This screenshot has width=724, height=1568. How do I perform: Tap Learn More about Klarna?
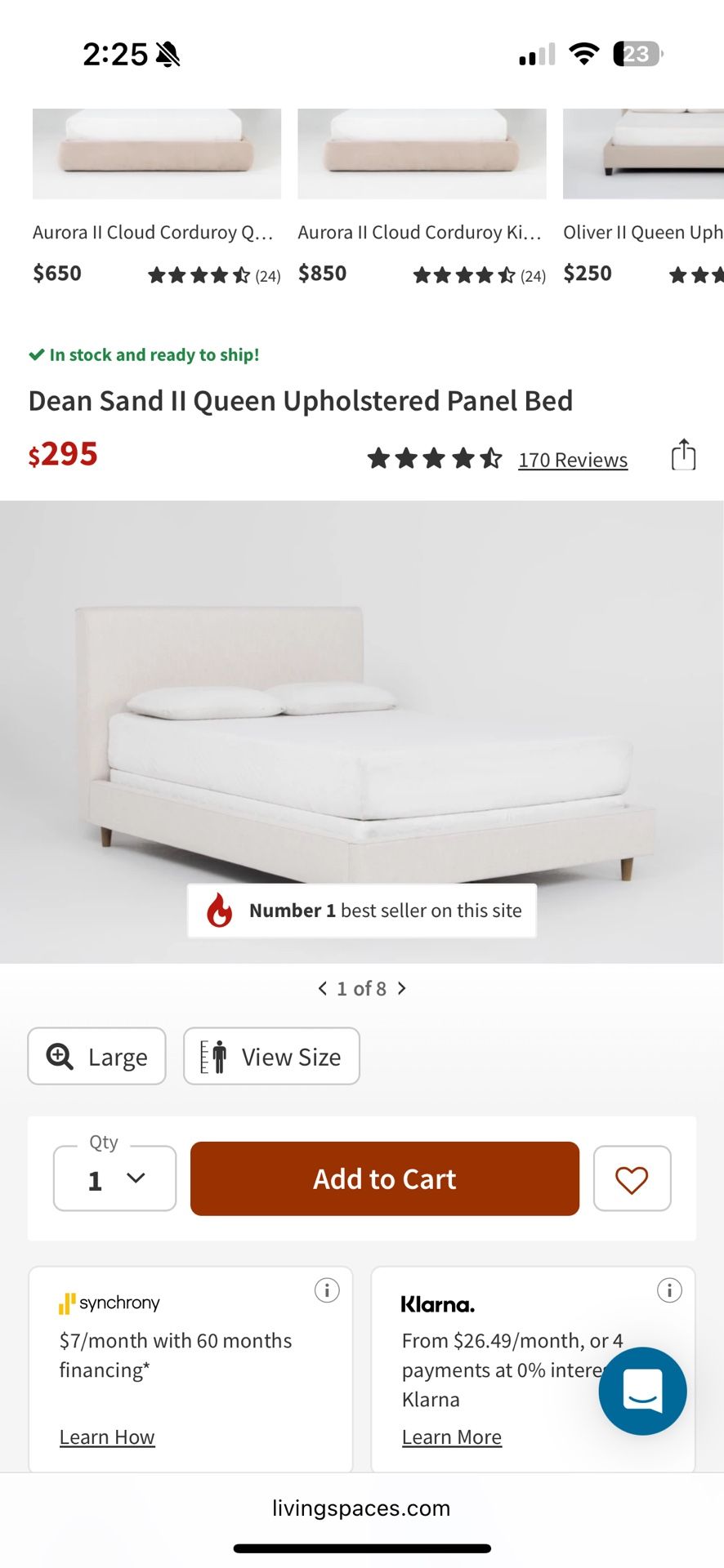(452, 1437)
